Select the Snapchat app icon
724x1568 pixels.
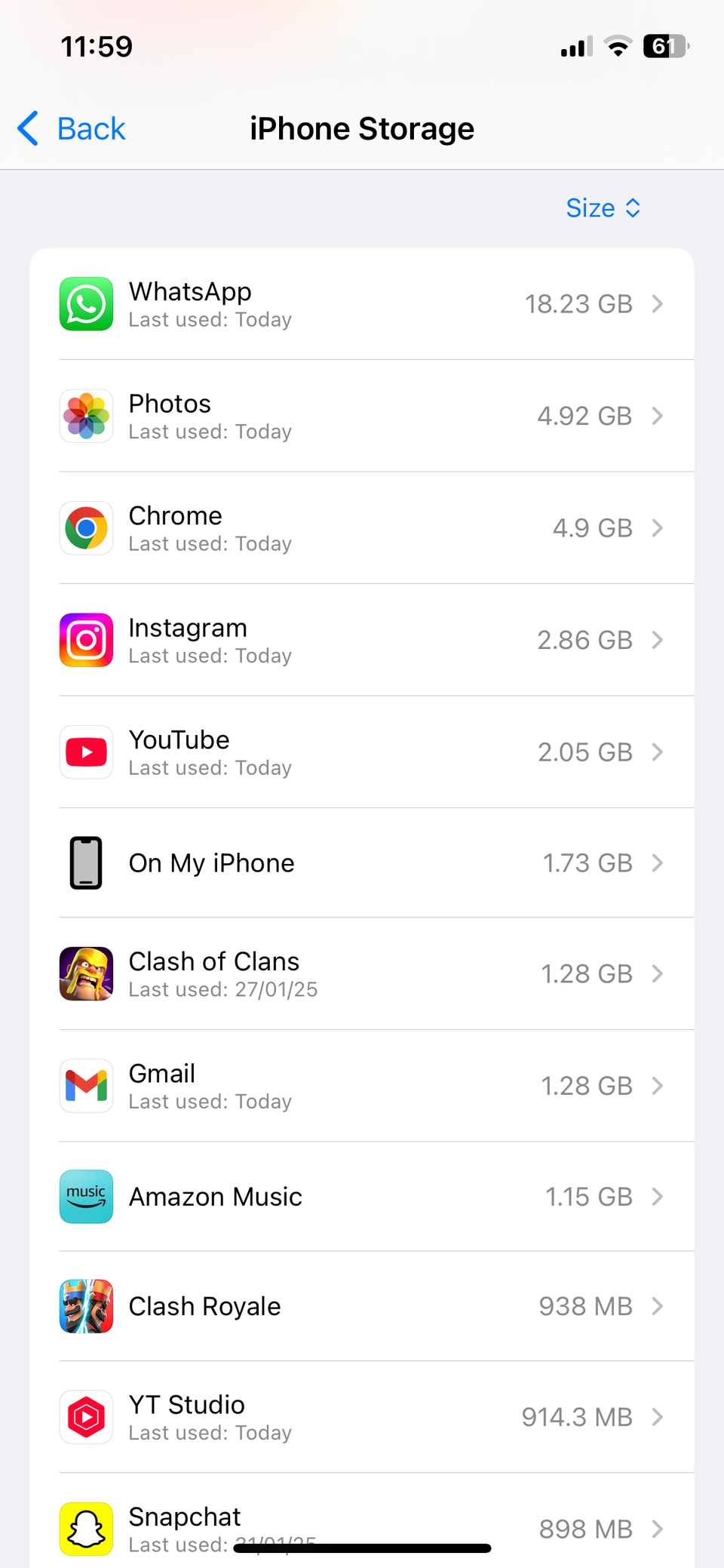[86, 1529]
